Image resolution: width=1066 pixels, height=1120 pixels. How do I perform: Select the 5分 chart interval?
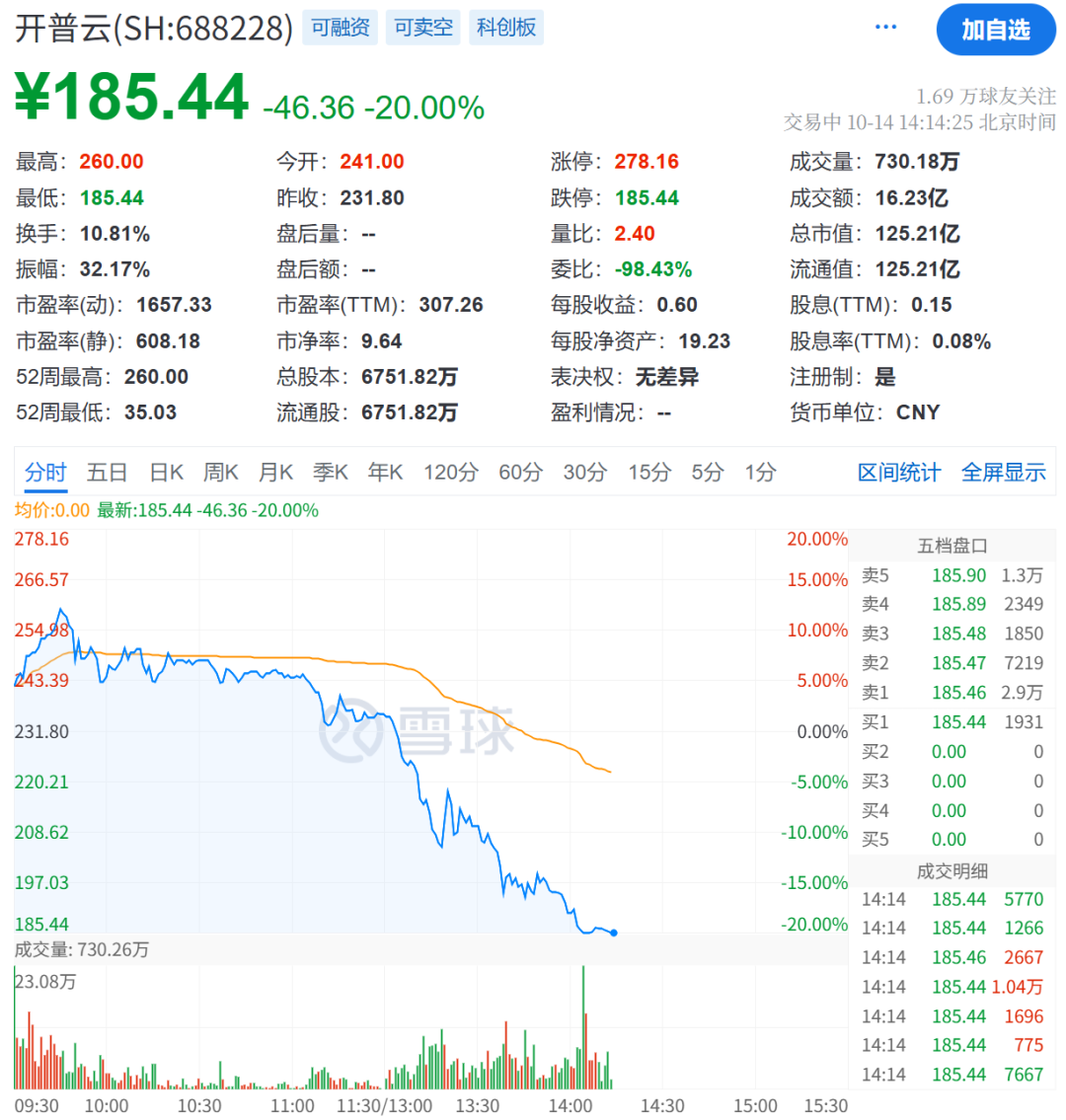(707, 473)
